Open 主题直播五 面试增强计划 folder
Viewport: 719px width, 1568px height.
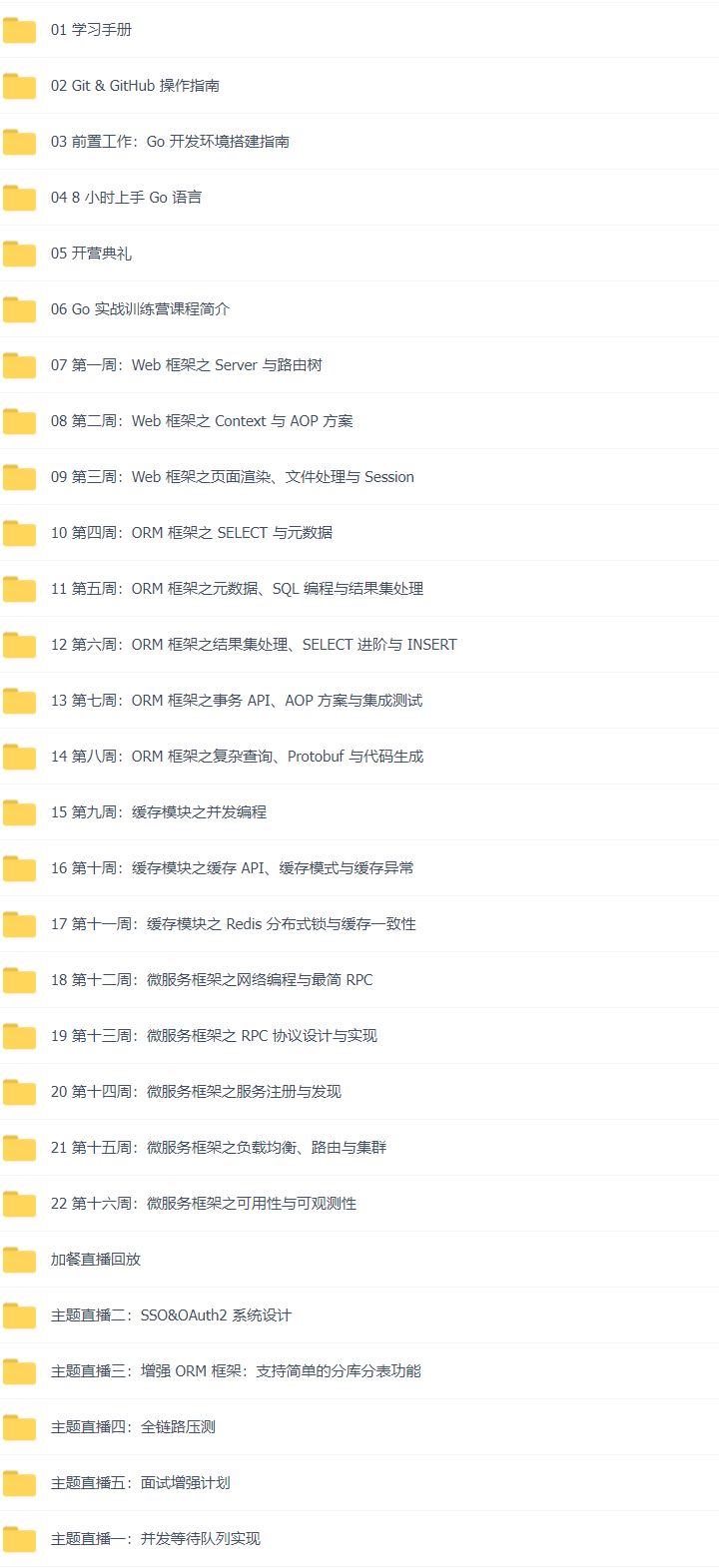point(141,1483)
